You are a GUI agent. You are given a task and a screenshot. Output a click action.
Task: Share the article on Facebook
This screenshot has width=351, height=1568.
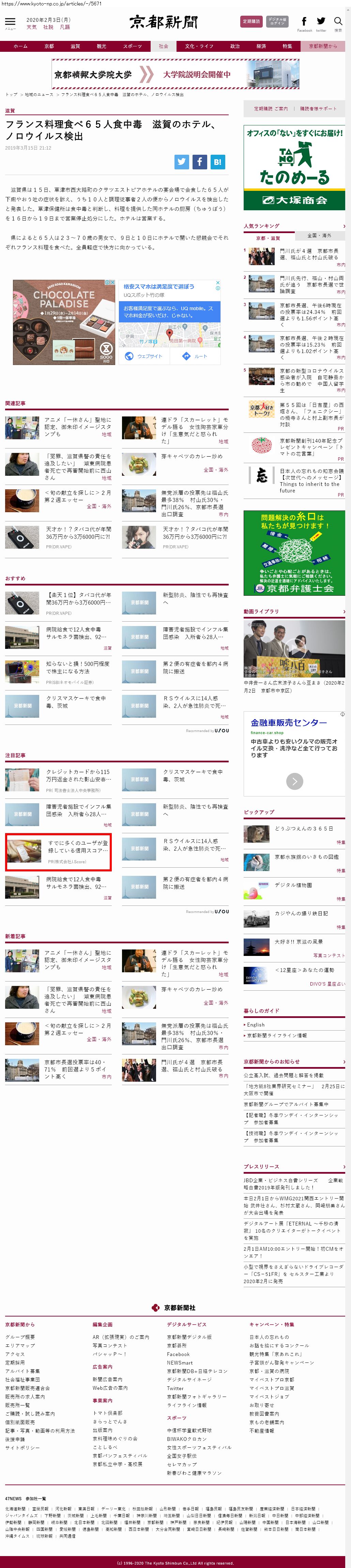[200, 161]
